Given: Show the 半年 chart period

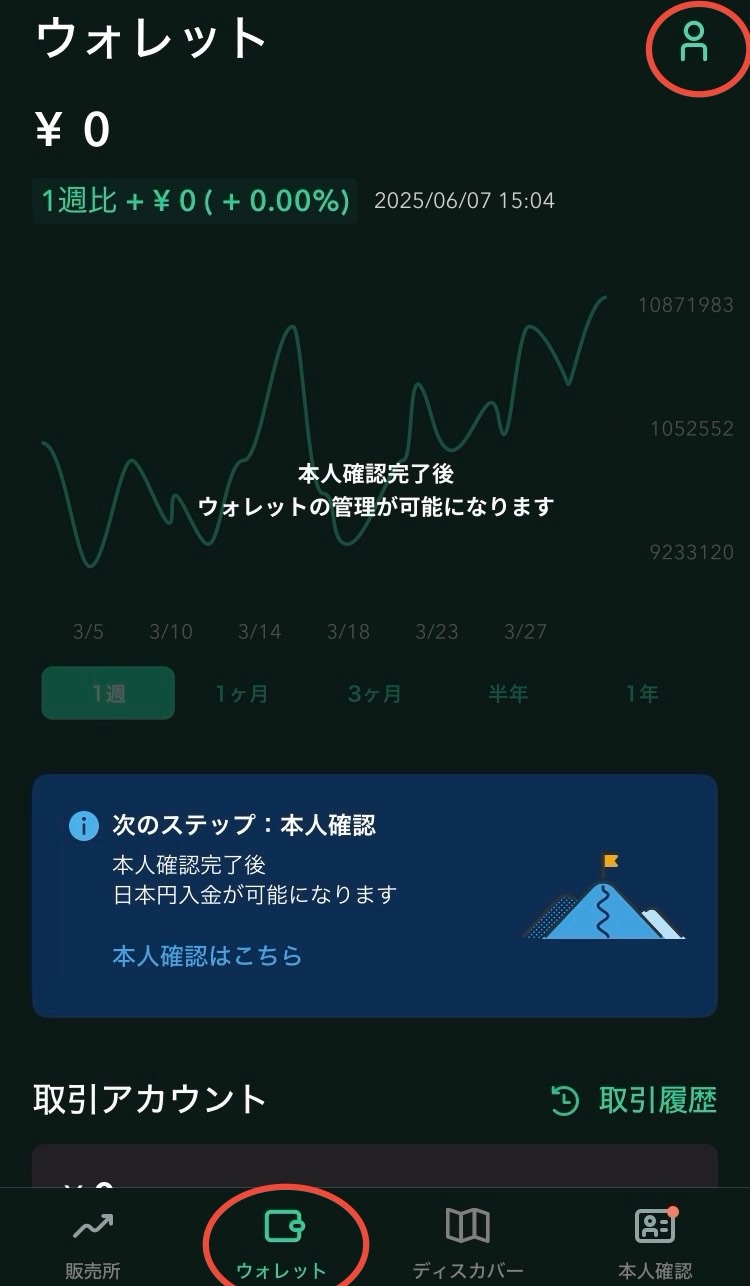Looking at the screenshot, I should click(508, 693).
